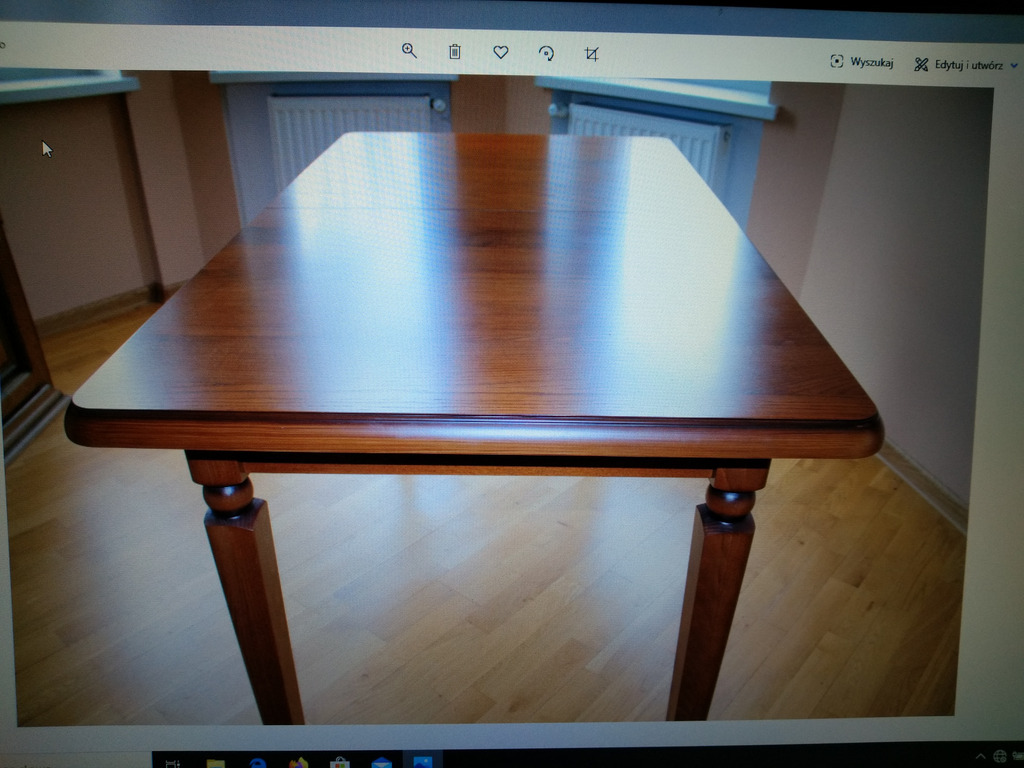The height and width of the screenshot is (768, 1024).
Task: Zoom into the photo with the magnifier
Action: pyautogui.click(x=409, y=51)
